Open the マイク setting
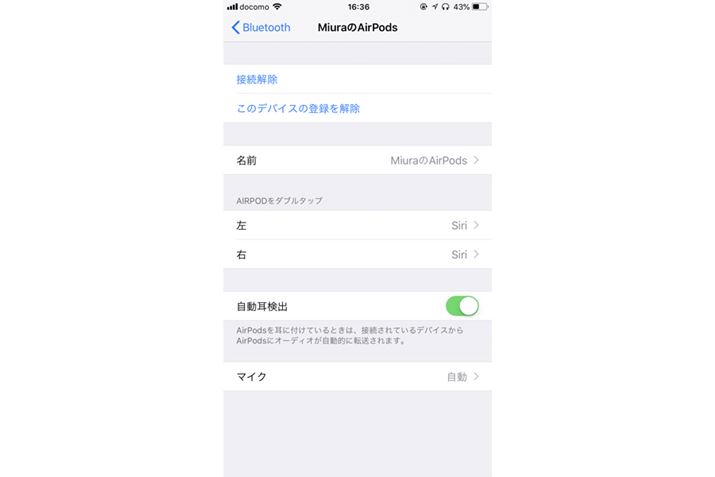 click(357, 377)
